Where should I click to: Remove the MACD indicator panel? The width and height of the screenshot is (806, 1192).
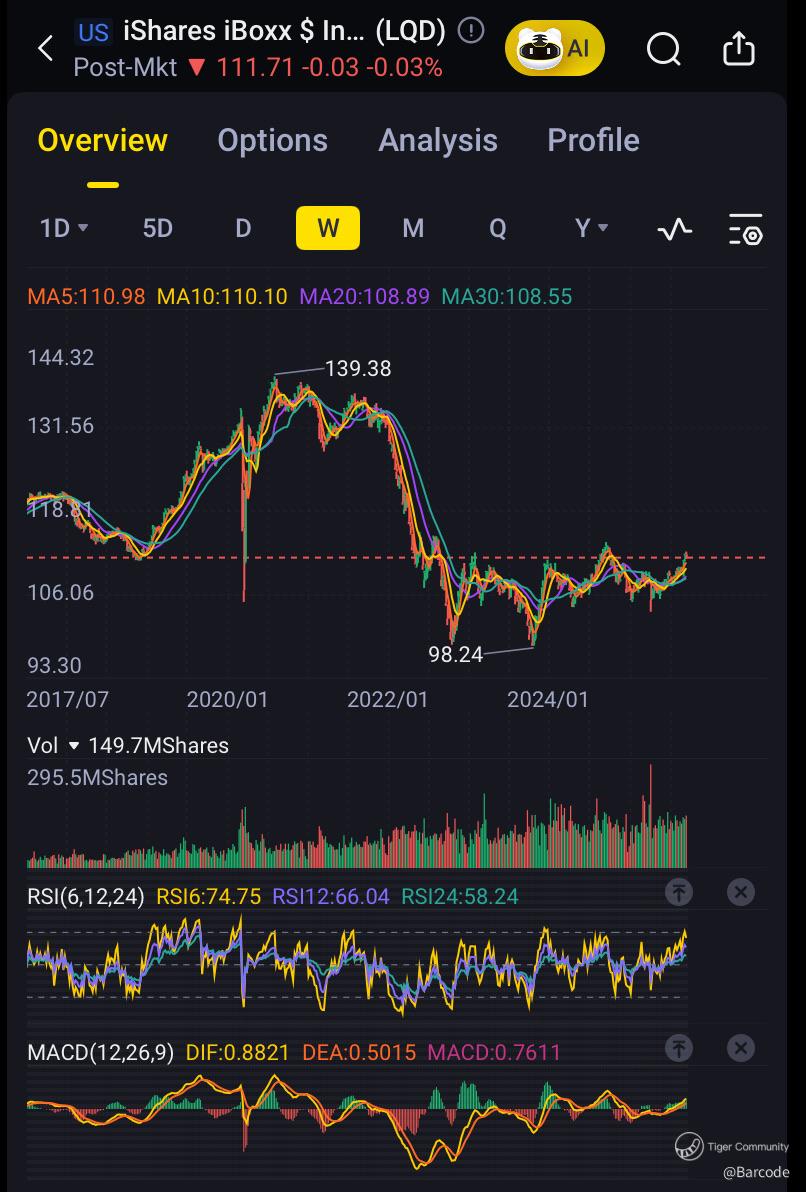740,1048
